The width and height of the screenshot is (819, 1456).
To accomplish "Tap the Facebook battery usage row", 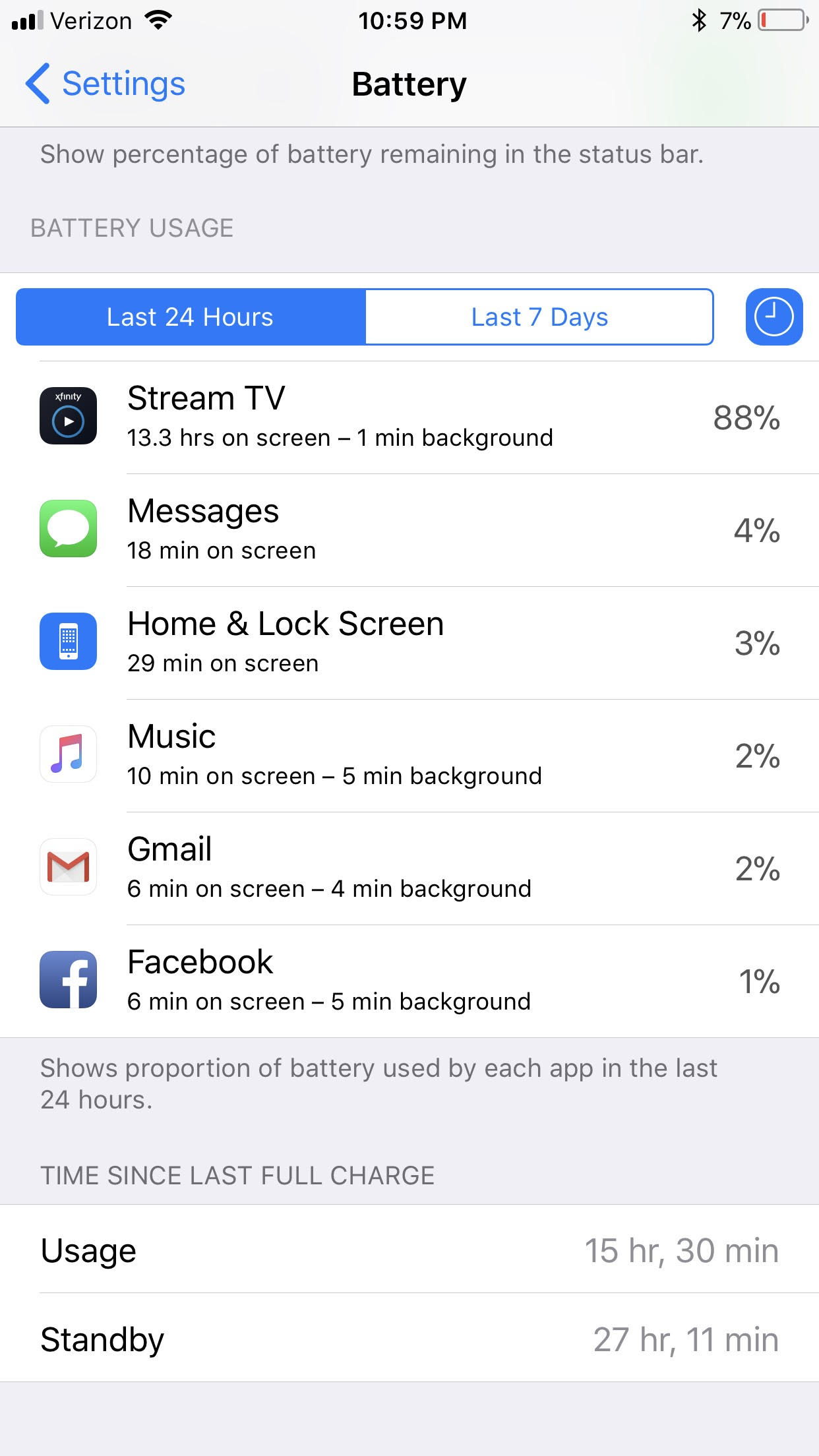I will 409,981.
